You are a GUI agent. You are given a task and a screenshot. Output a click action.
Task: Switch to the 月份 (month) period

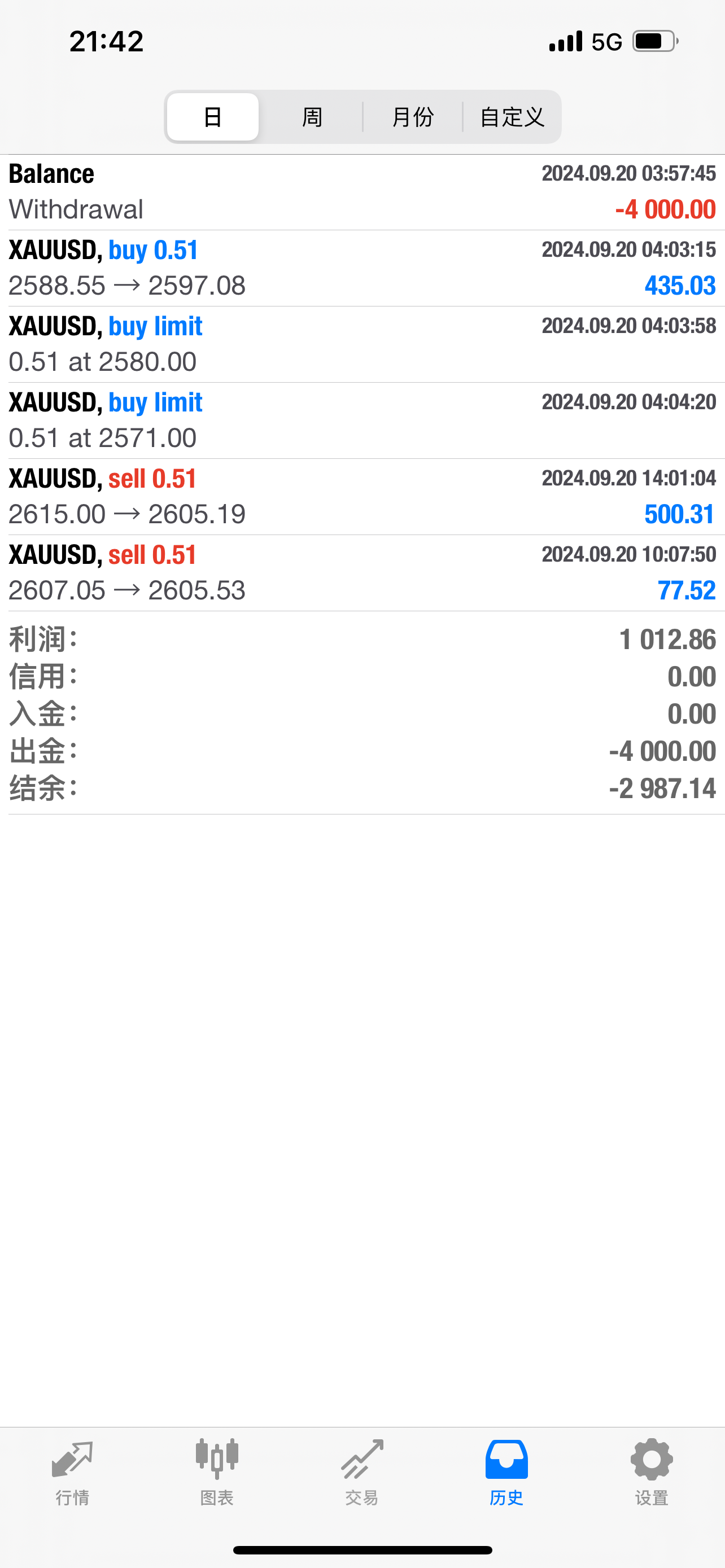[413, 117]
